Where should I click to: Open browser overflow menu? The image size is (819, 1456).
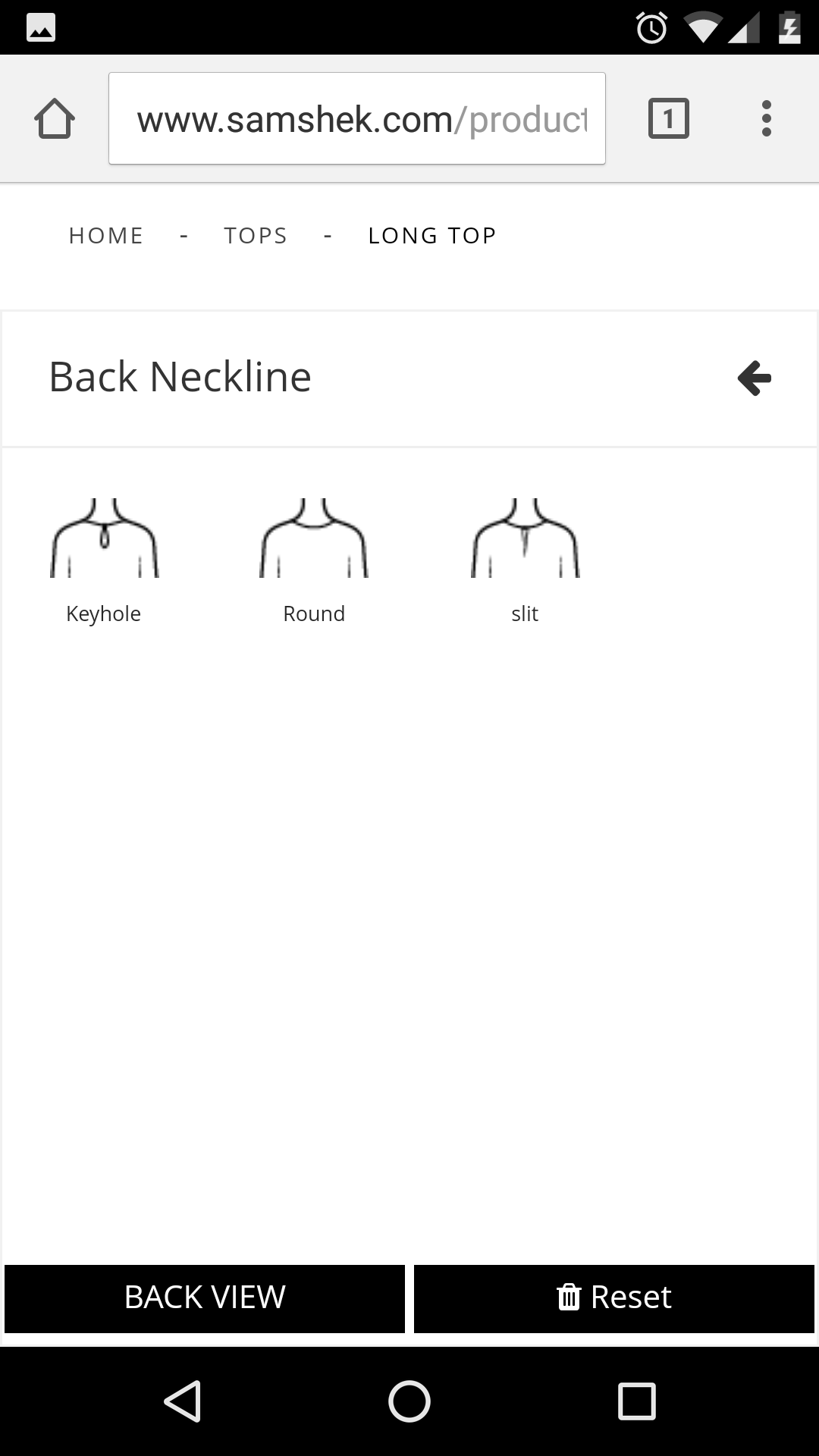click(766, 119)
